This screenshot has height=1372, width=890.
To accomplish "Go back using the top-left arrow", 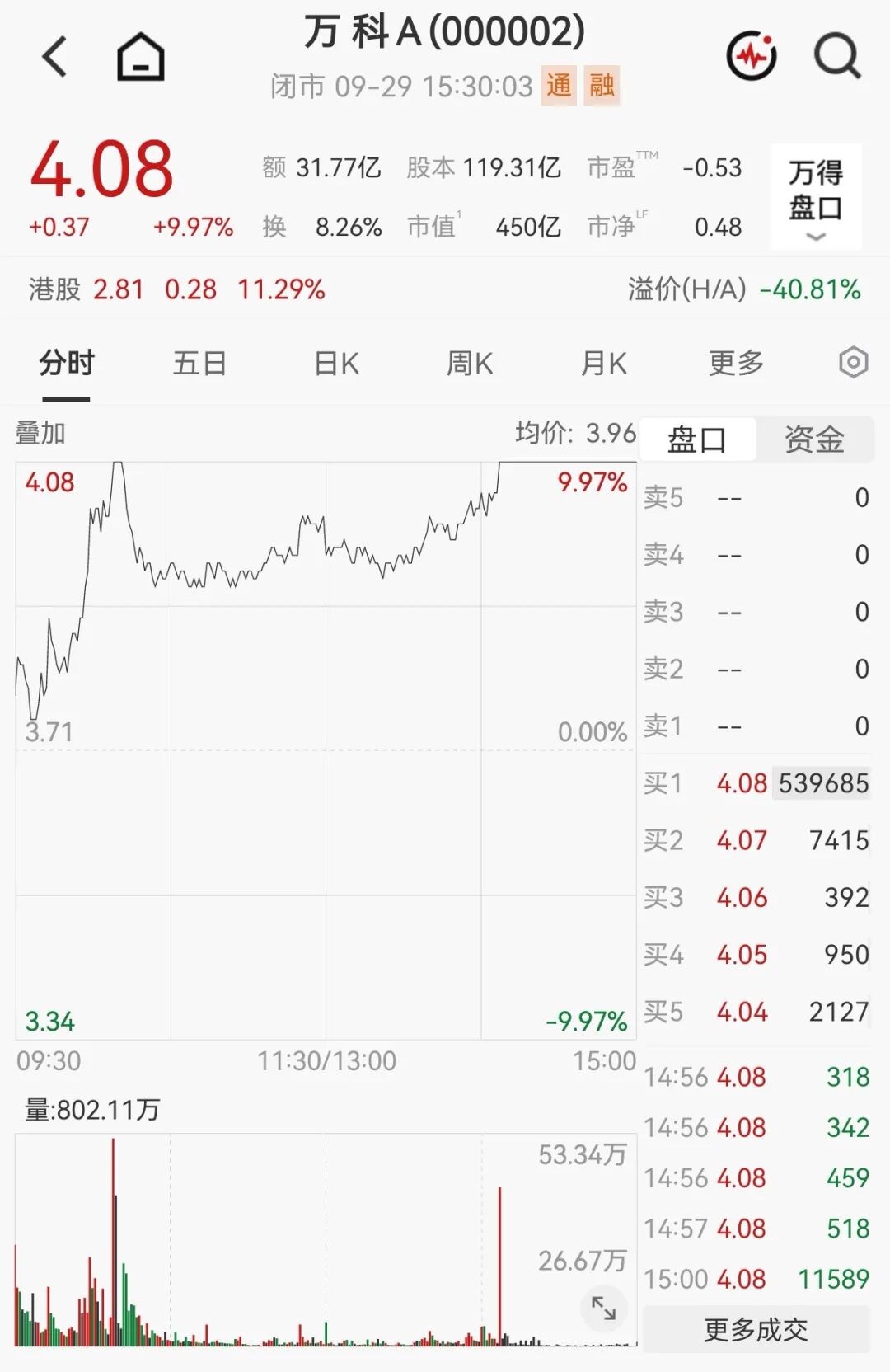I will pos(54,57).
